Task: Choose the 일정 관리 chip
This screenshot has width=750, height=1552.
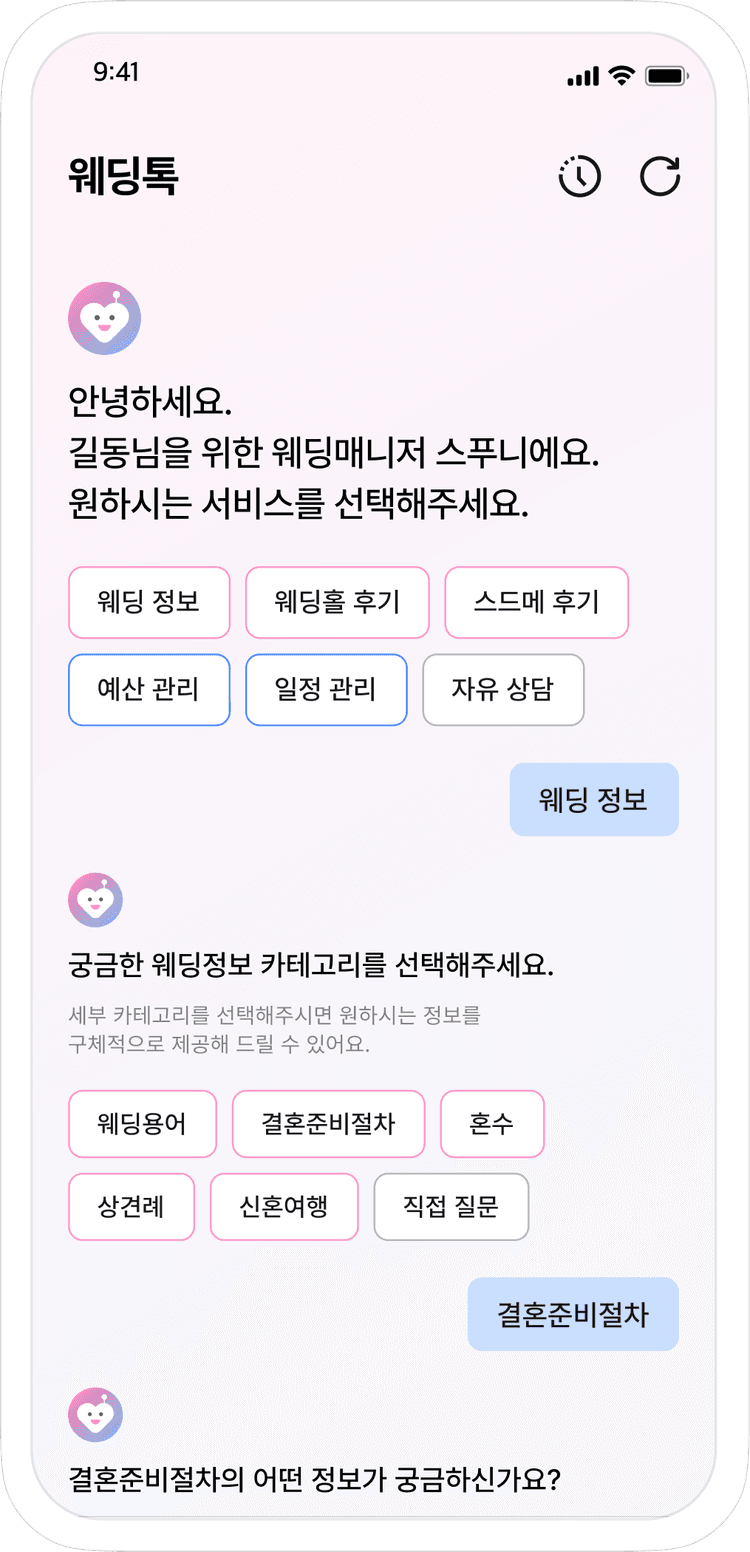Action: pos(326,689)
